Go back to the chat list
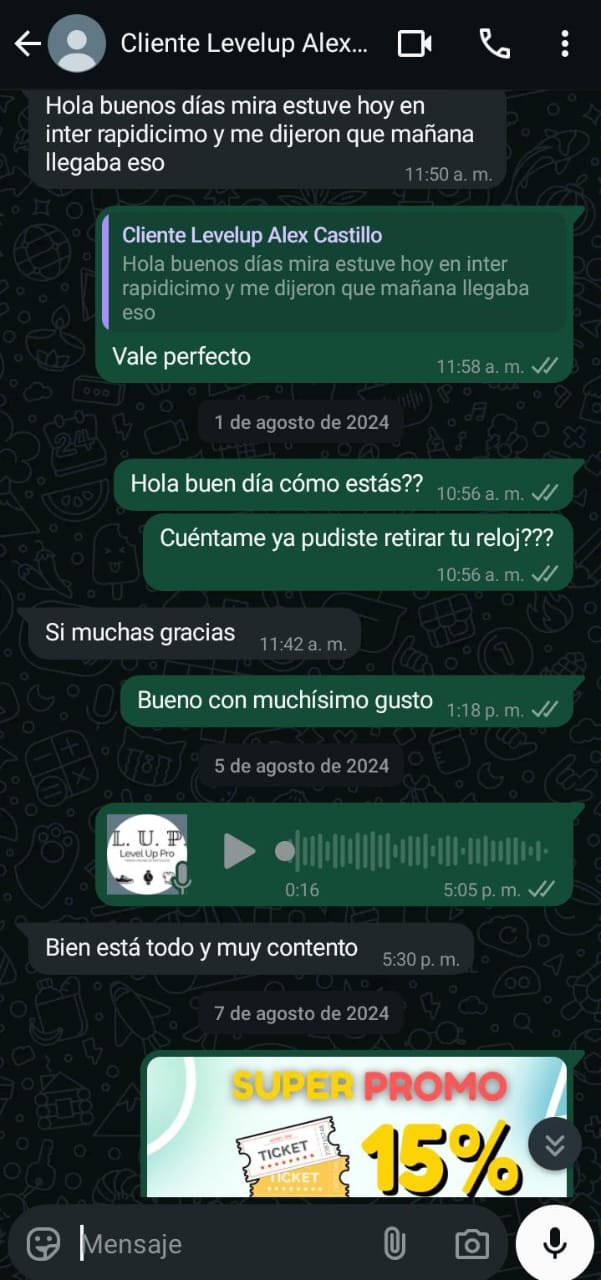The image size is (601, 1280). 27,44
